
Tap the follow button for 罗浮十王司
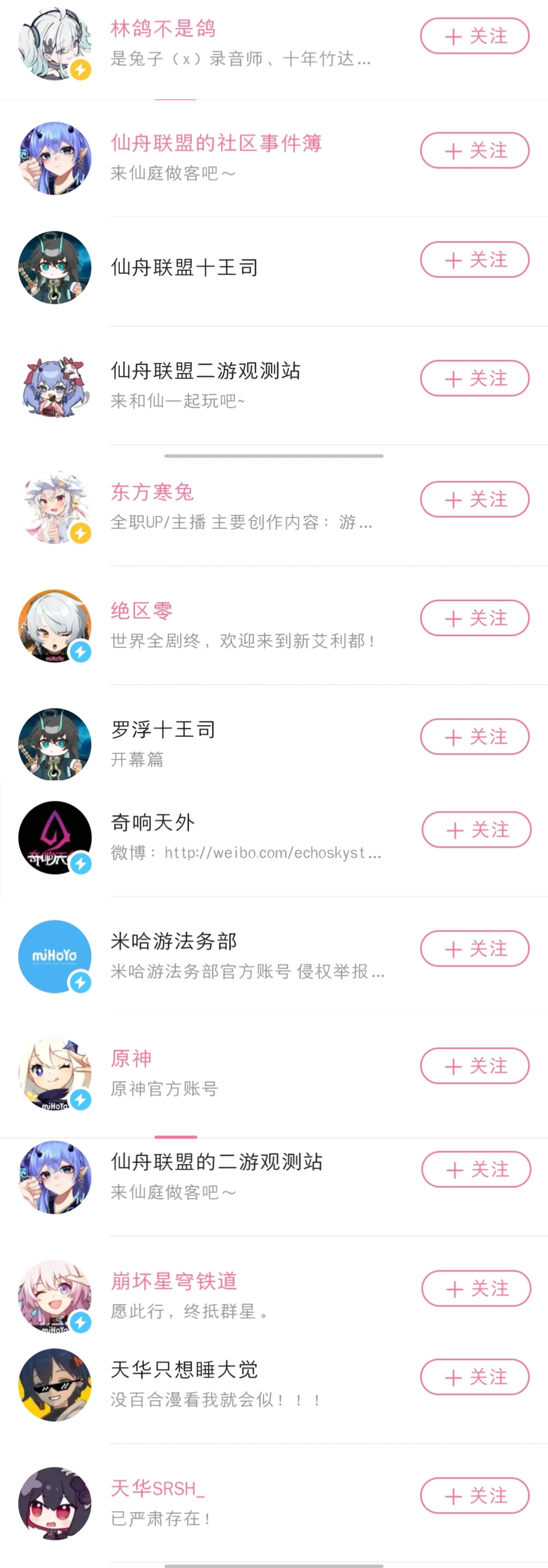click(x=474, y=737)
